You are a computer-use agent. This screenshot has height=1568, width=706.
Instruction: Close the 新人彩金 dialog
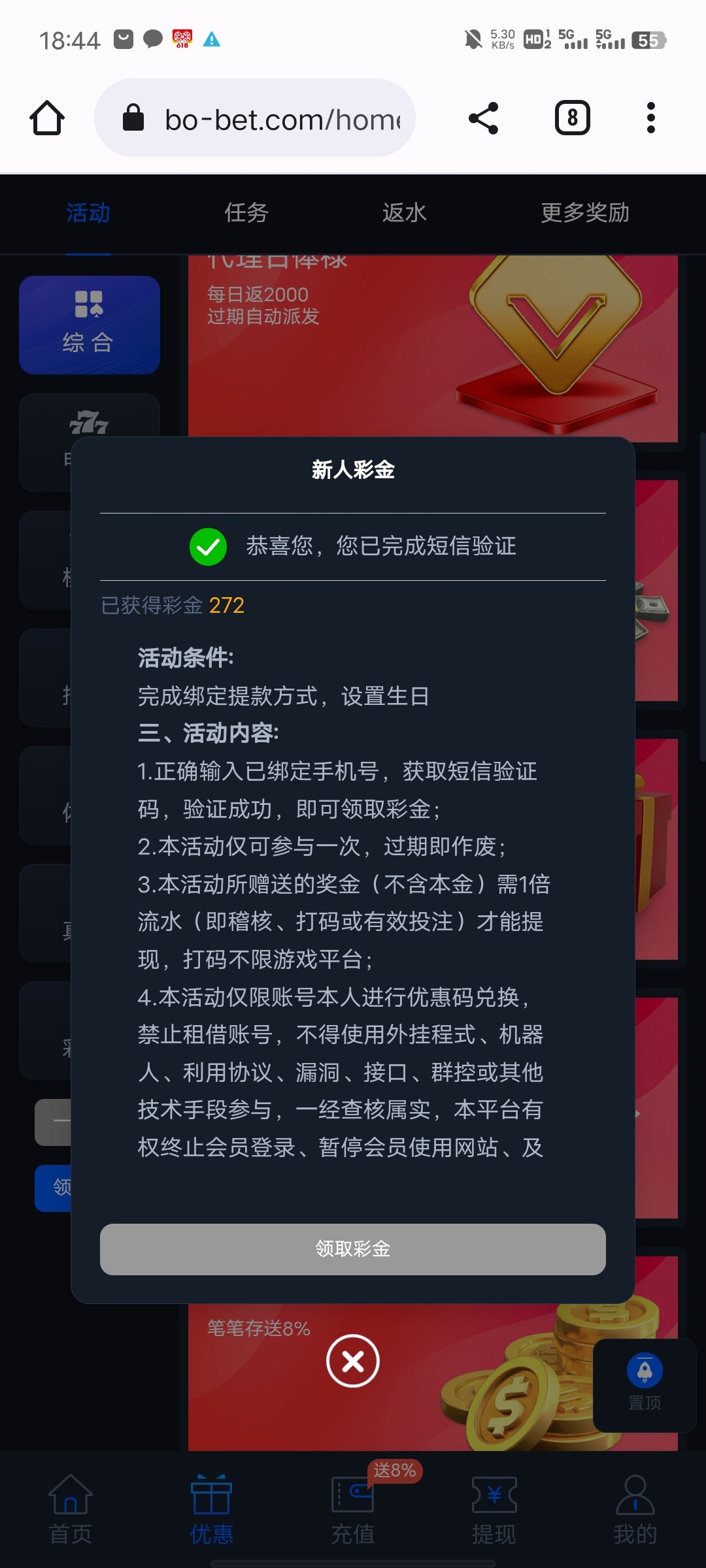352,1362
